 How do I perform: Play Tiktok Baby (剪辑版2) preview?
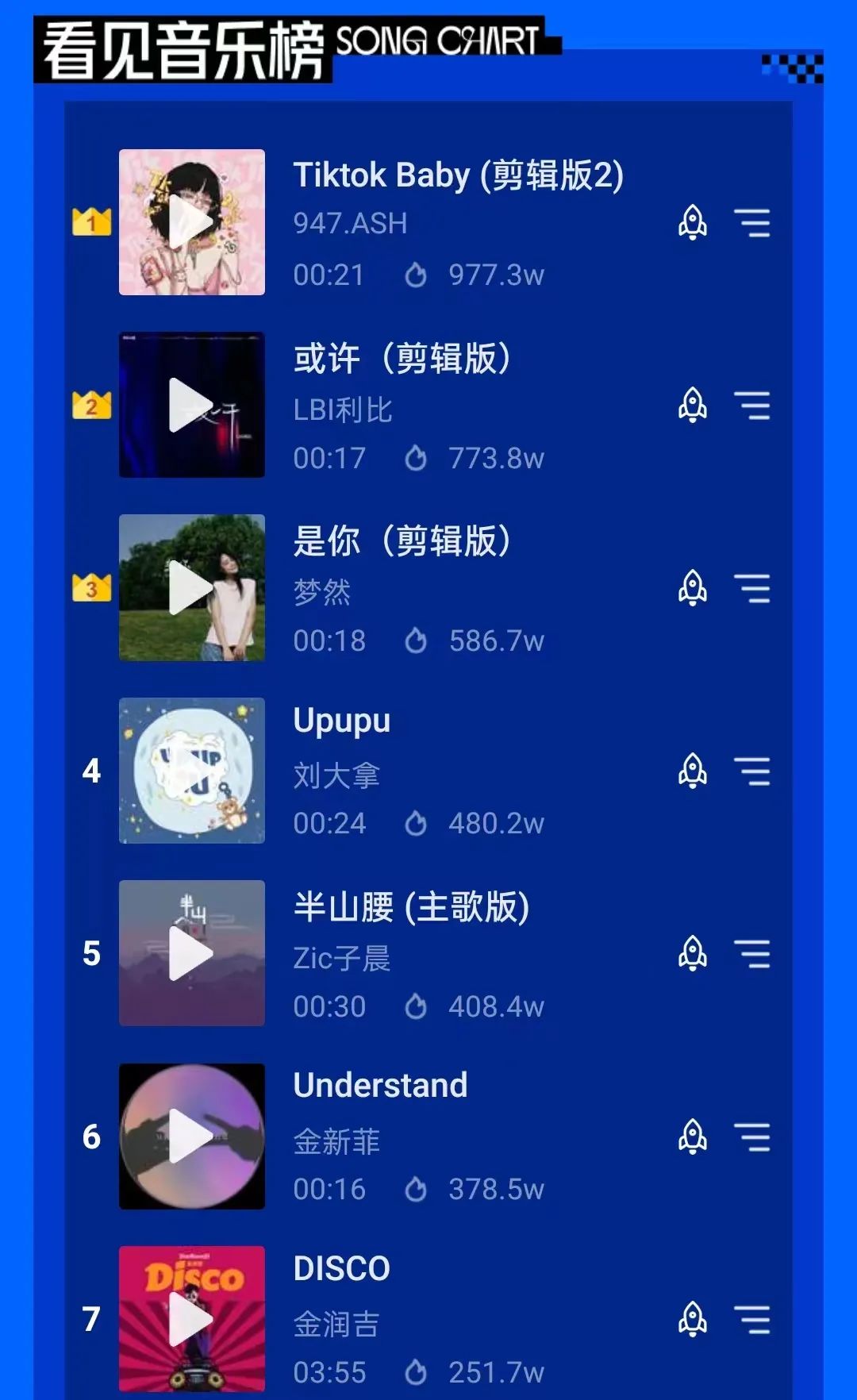191,222
